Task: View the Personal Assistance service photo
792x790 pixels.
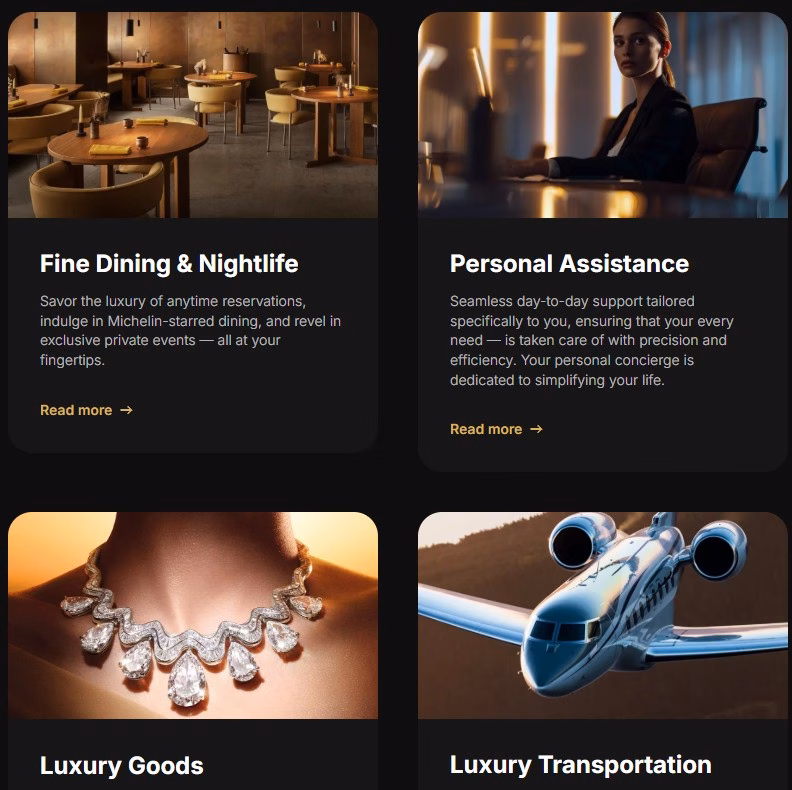Action: click(602, 115)
